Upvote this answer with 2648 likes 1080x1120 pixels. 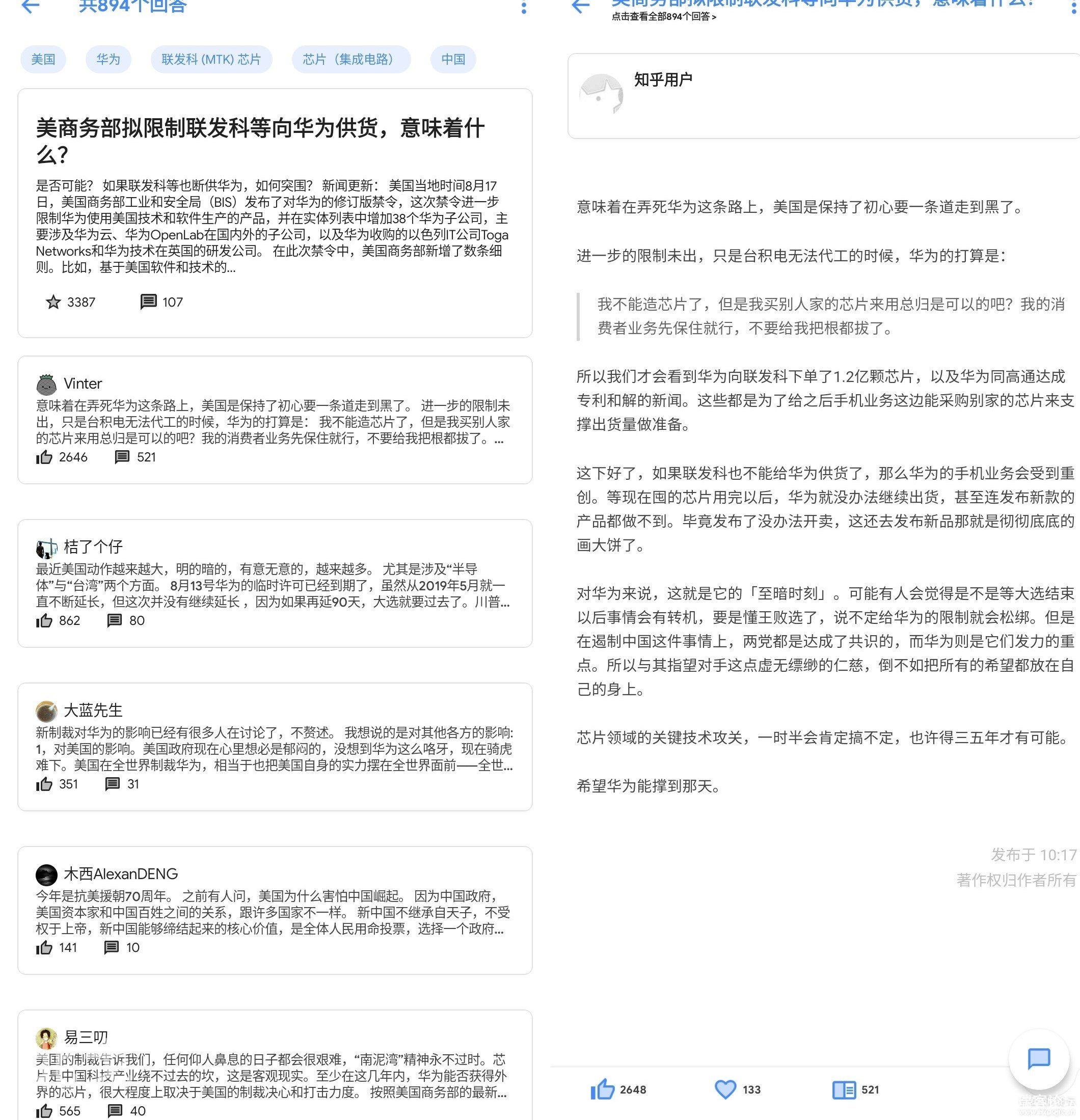(x=602, y=1090)
